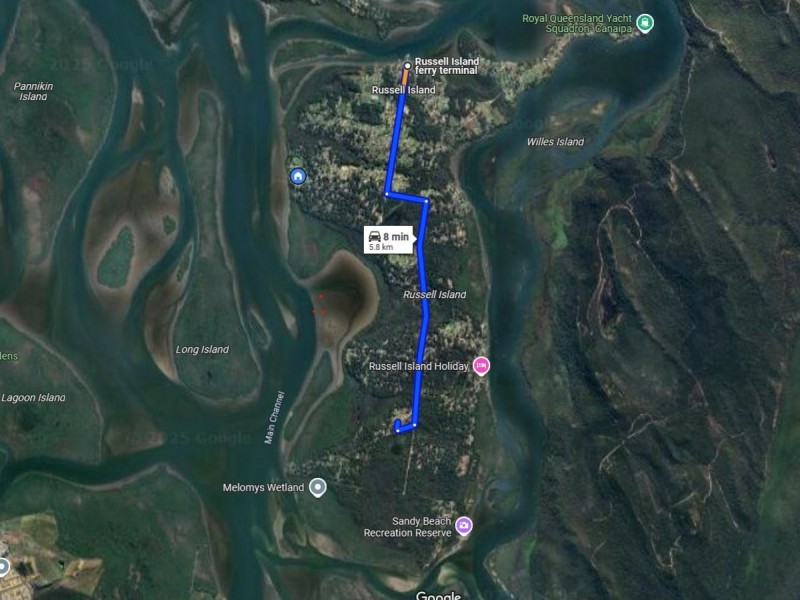This screenshot has width=800, height=600.
Task: Open the 8 min 5.8 km route label
Action: pyautogui.click(x=388, y=240)
